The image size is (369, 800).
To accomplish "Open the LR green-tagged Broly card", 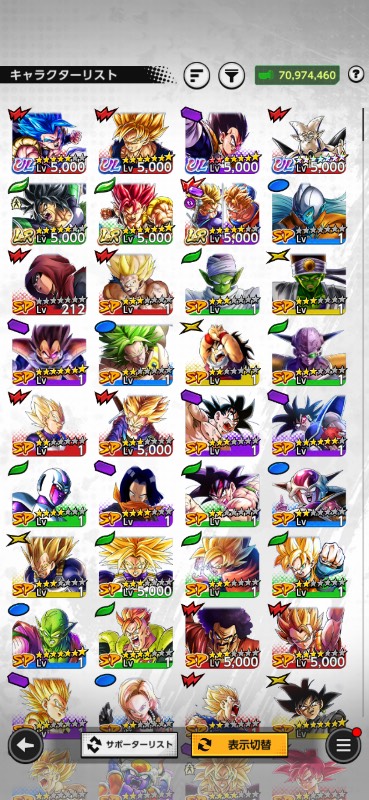I will [x=49, y=213].
